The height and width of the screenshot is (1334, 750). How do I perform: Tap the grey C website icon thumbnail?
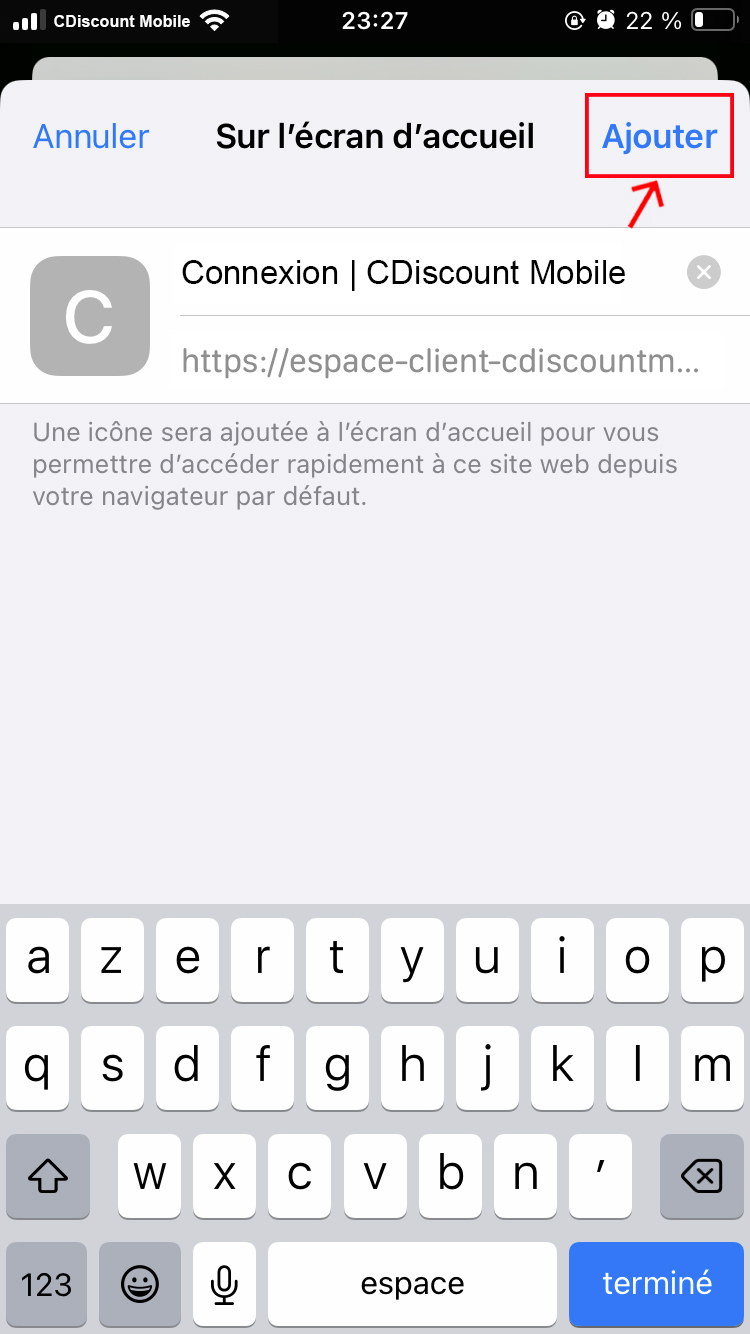[90, 316]
